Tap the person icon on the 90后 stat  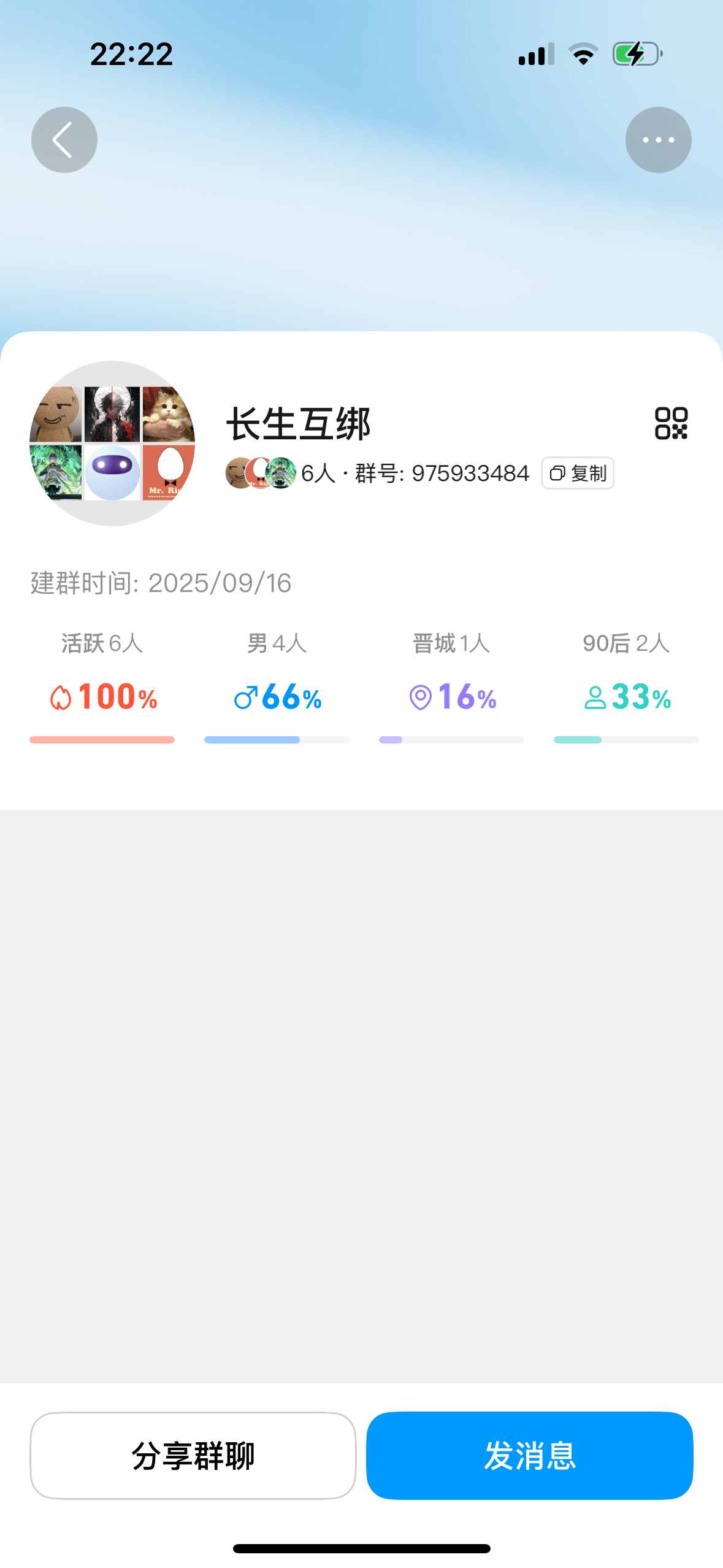(x=595, y=697)
